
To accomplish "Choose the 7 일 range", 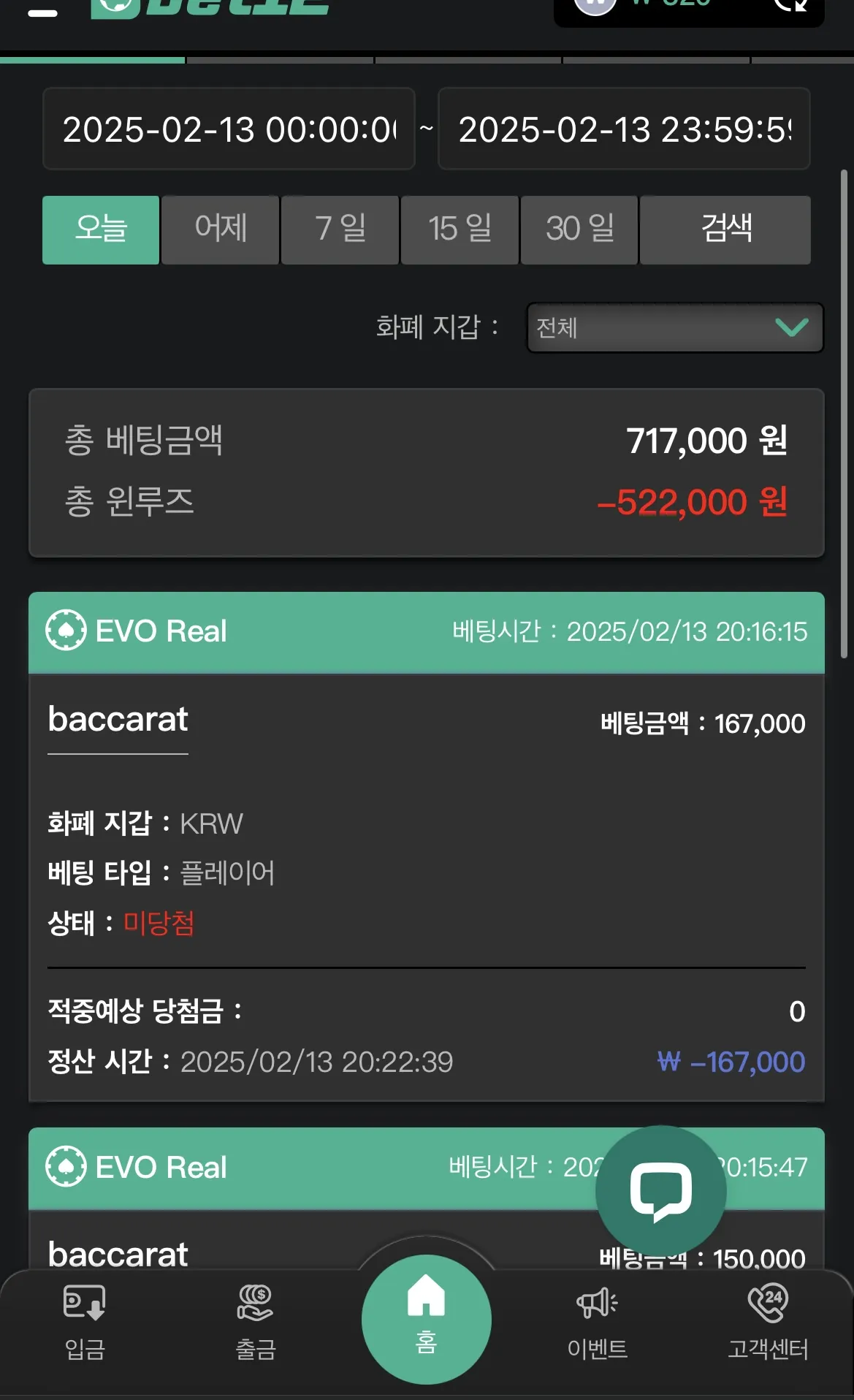I will pyautogui.click(x=340, y=229).
